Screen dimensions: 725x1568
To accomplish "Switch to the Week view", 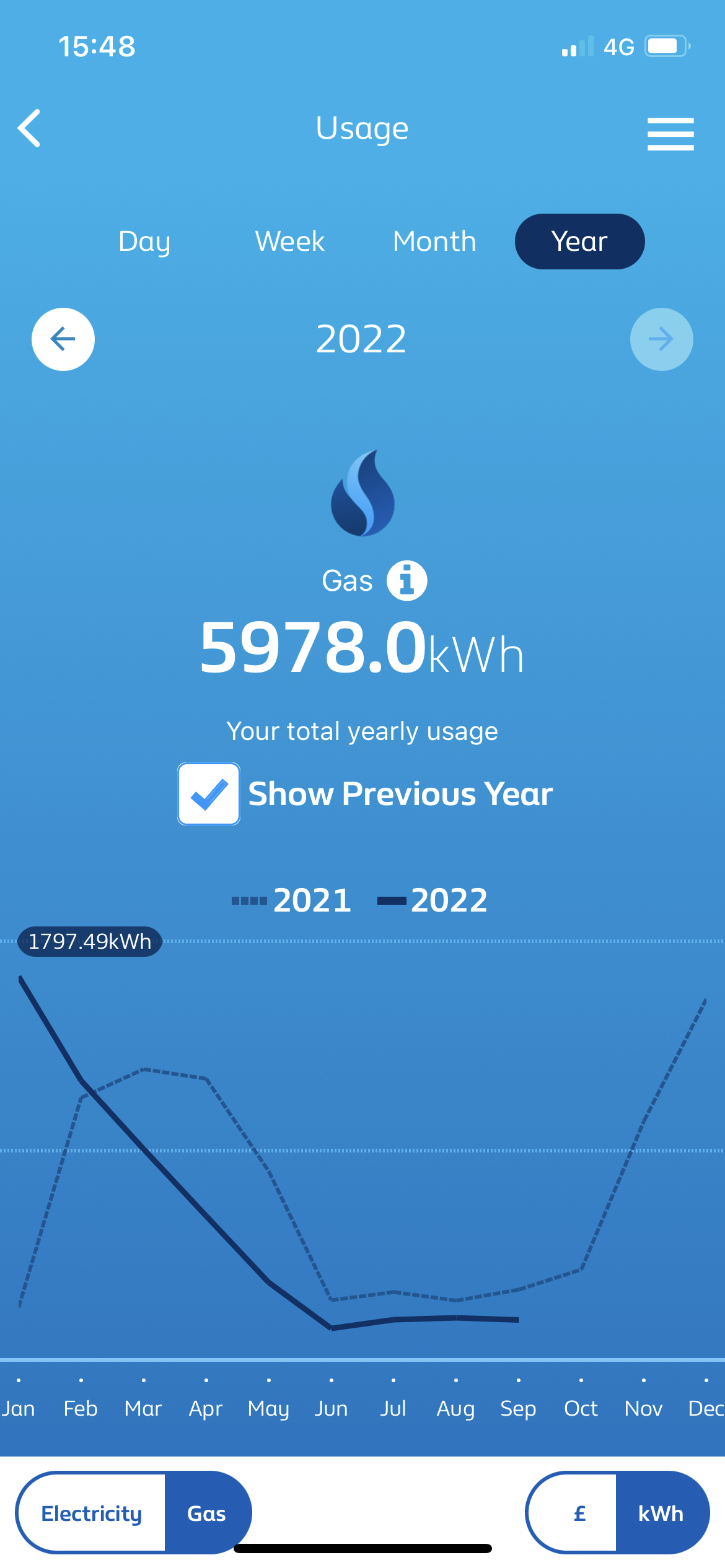I will click(289, 242).
